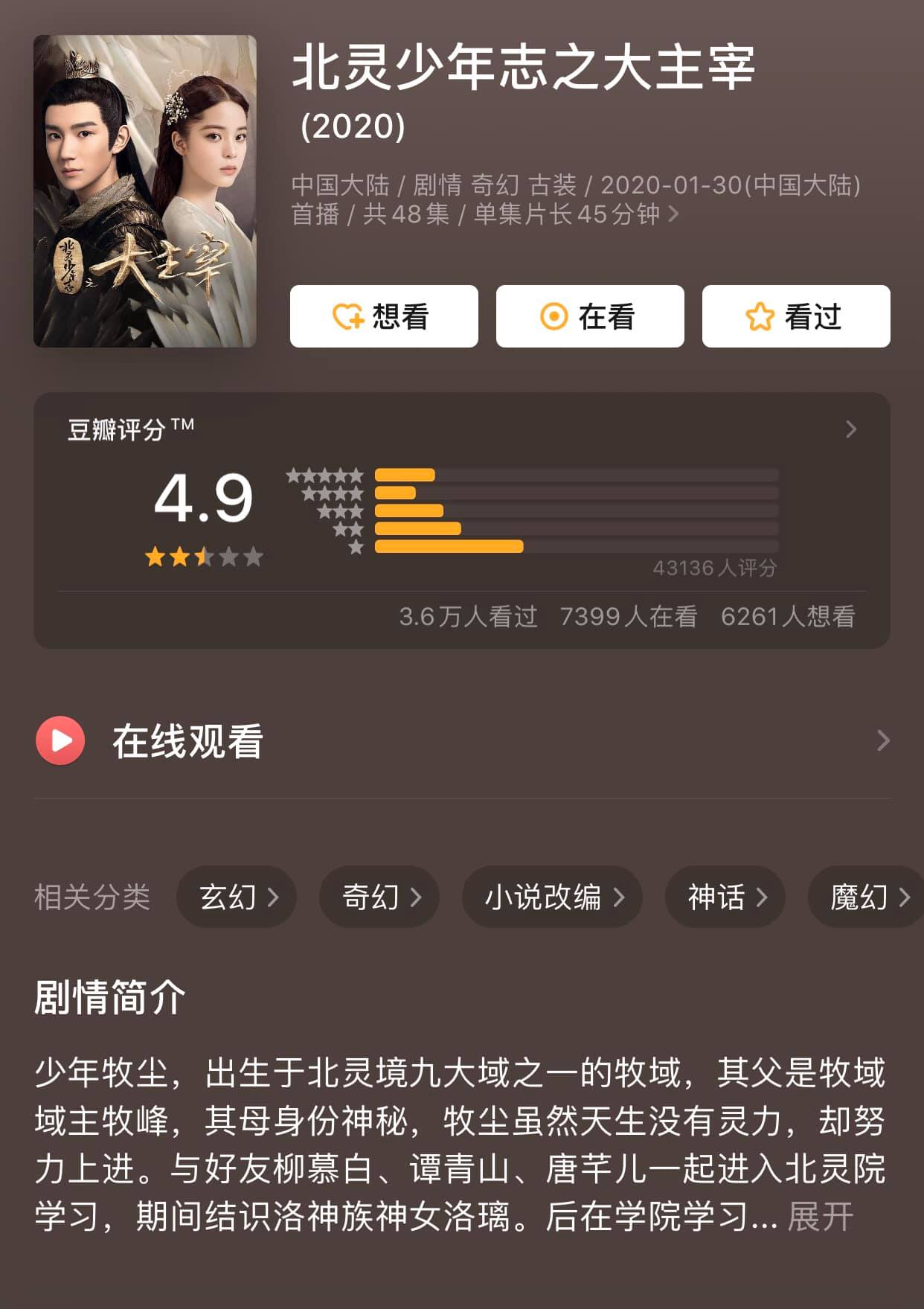
Task: Open the 魔幻 category chip
Action: coord(867,897)
